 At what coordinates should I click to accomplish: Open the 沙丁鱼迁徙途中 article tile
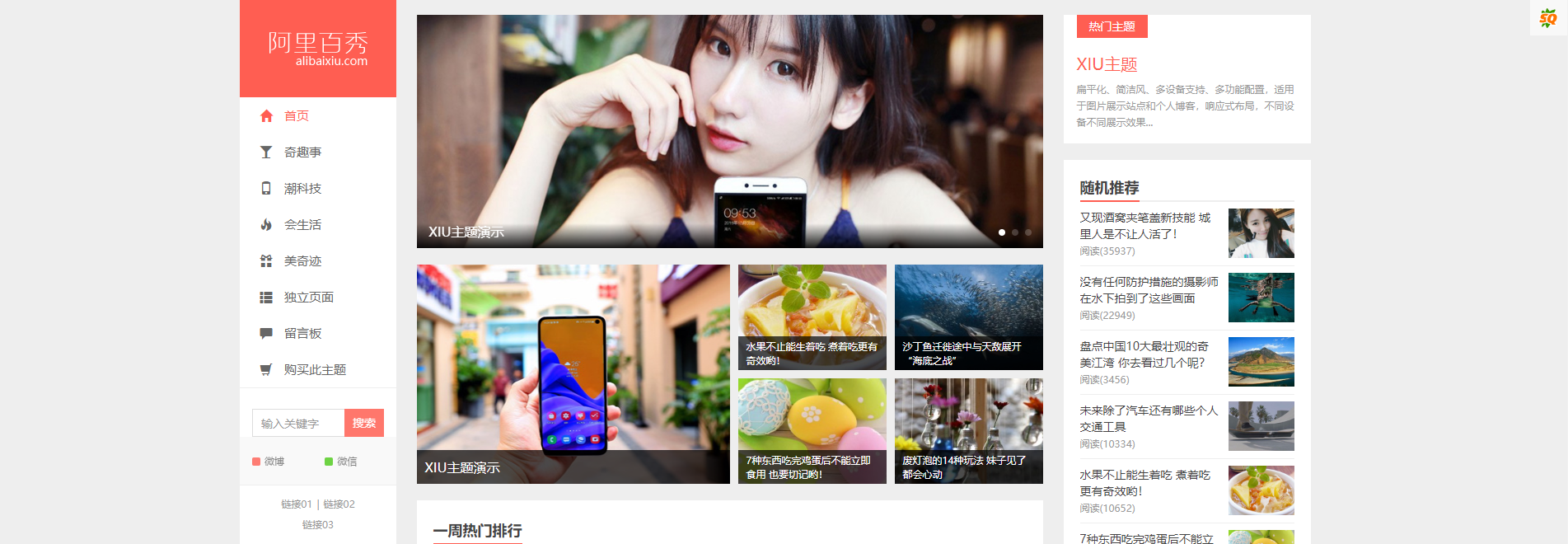coord(968,317)
